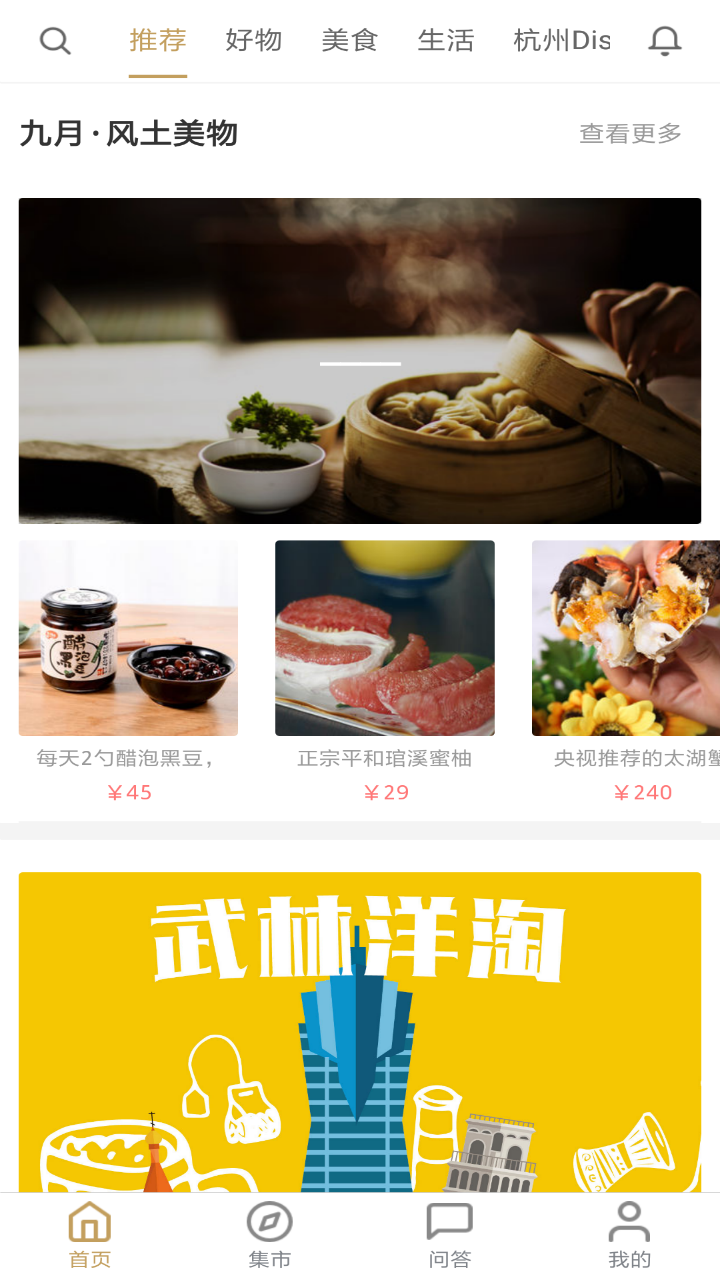This screenshot has height=1280, width=720.
Task: Check new alerts with the notification bell
Action: [x=664, y=41]
